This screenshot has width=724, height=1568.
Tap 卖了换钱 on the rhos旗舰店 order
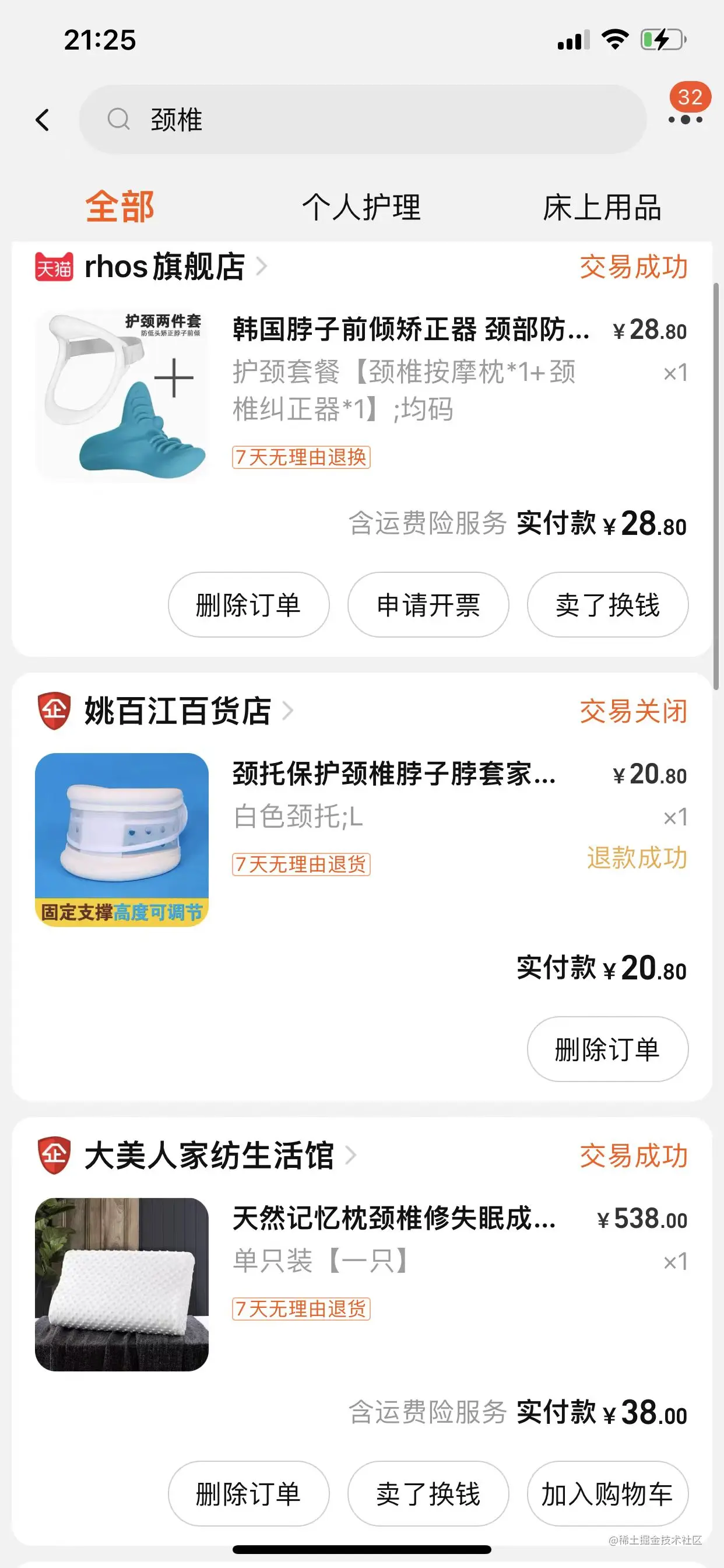(607, 605)
